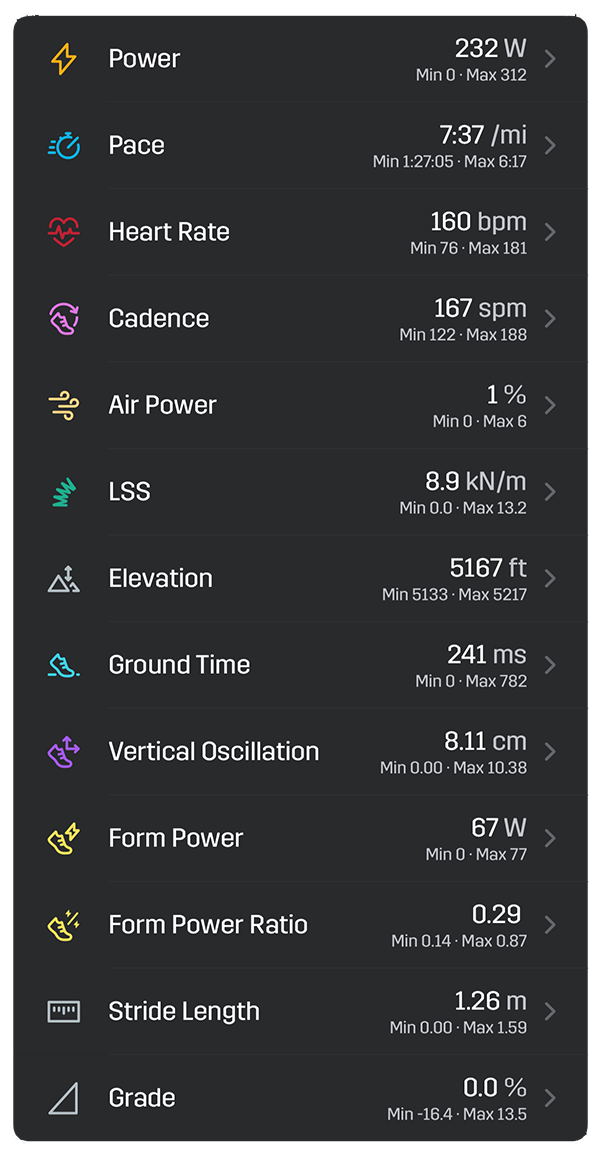This screenshot has height=1155, width=600.
Task: Open the Power metric details
Action: 300,59
